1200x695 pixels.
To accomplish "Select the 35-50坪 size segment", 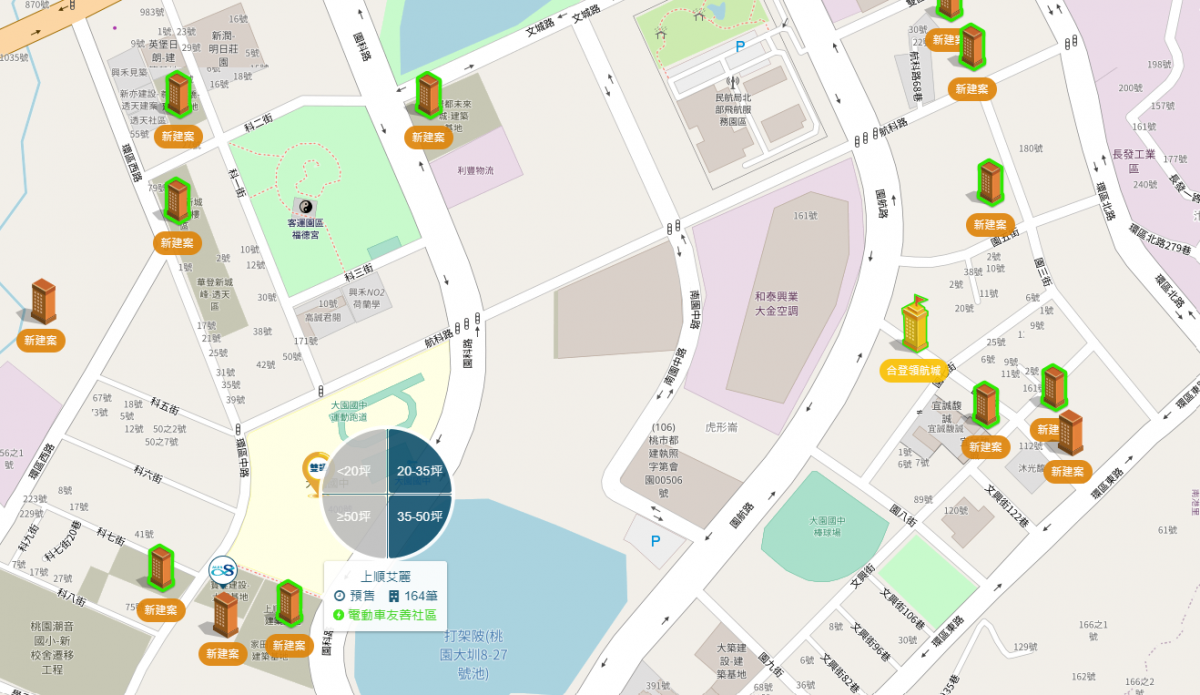I will click(x=419, y=518).
